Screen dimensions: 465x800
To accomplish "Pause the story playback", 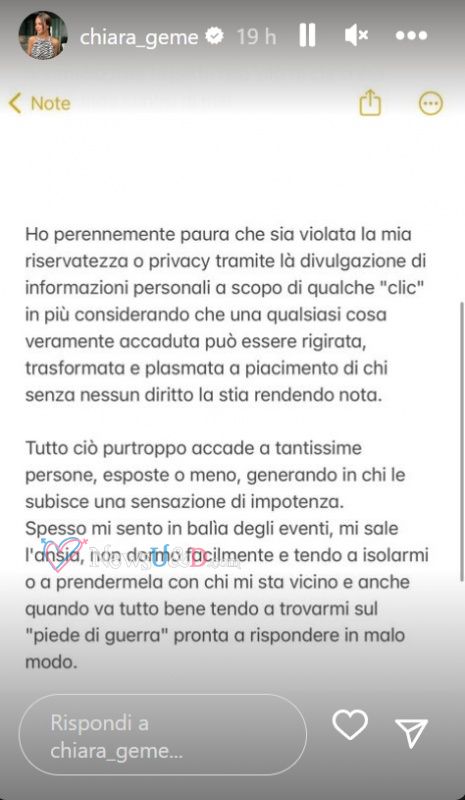I will point(307,36).
